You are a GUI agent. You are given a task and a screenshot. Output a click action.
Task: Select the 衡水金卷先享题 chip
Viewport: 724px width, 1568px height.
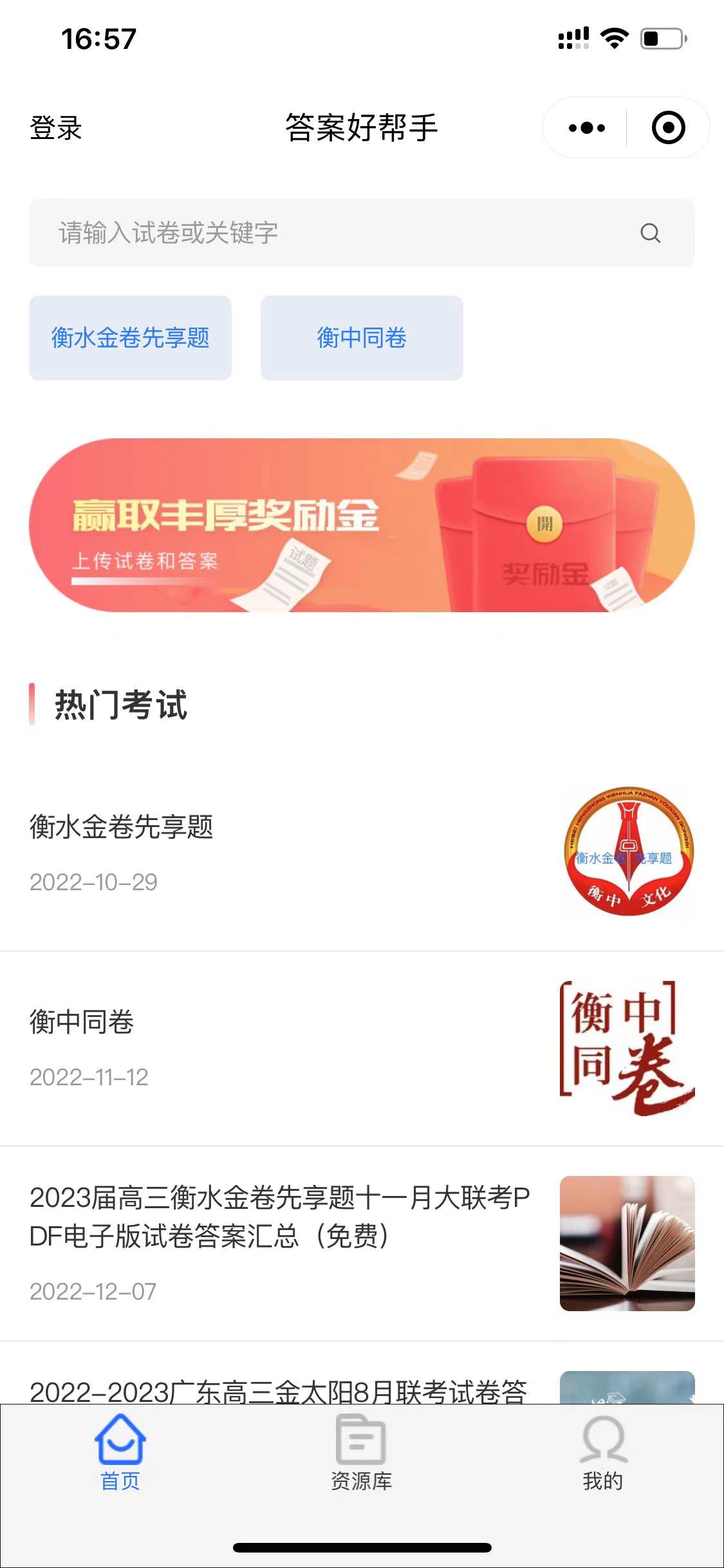pyautogui.click(x=130, y=338)
